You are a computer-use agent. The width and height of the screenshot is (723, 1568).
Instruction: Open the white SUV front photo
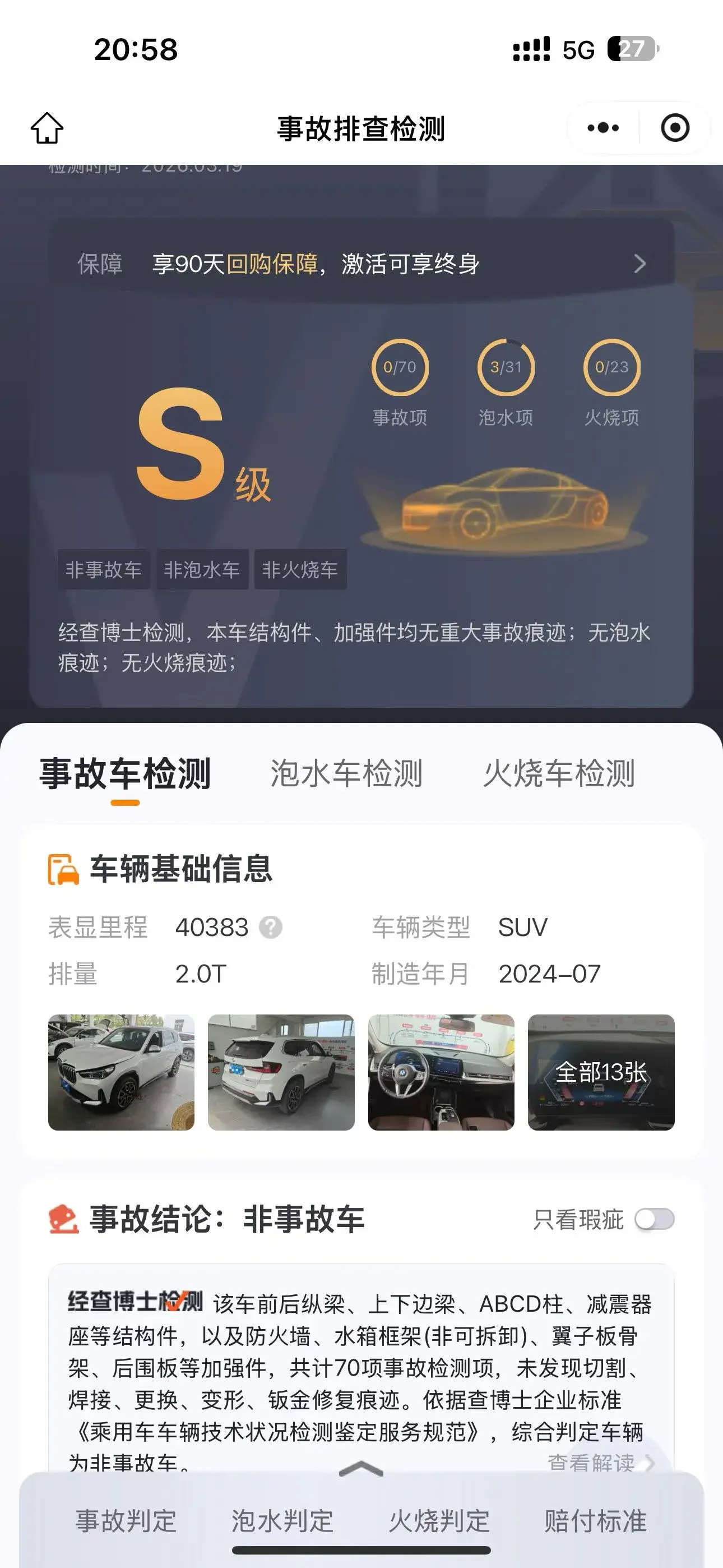coord(121,1072)
